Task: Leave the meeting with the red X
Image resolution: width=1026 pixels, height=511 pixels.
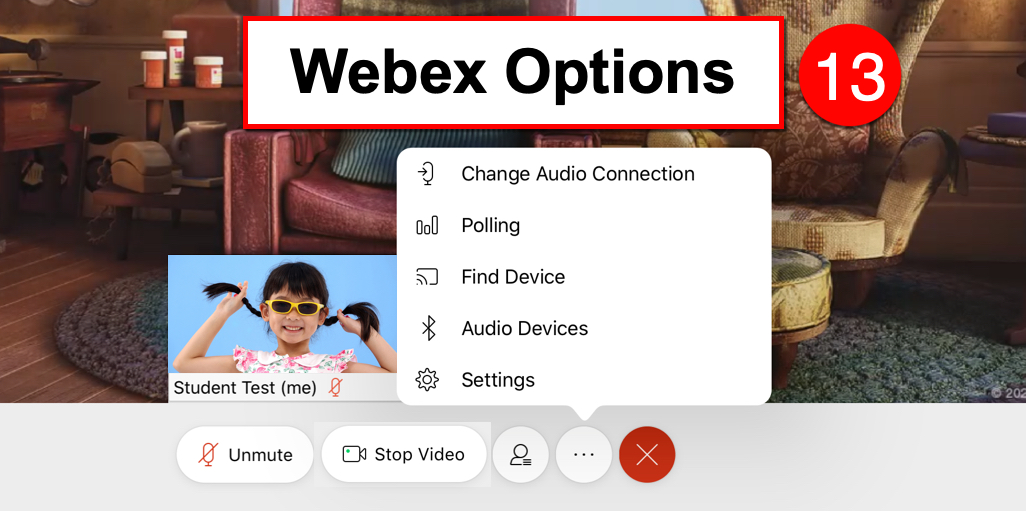Action: 647,455
